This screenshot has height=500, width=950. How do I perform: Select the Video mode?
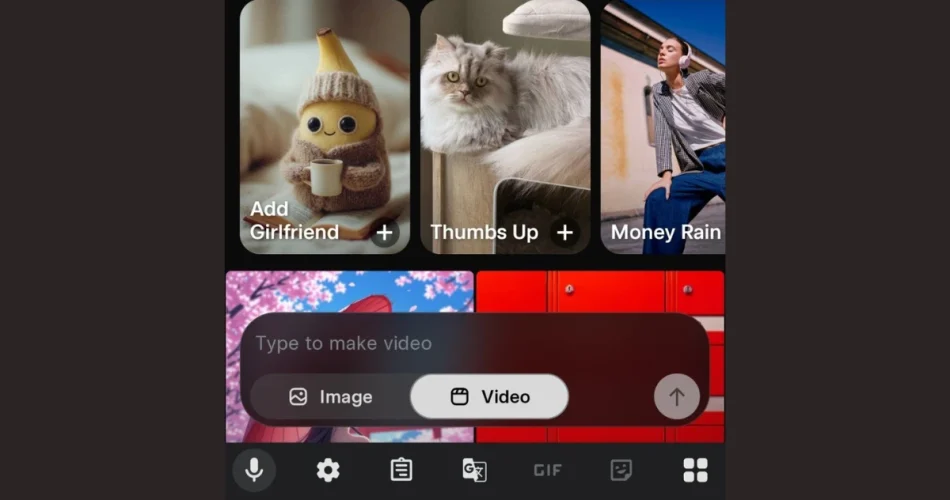click(490, 397)
